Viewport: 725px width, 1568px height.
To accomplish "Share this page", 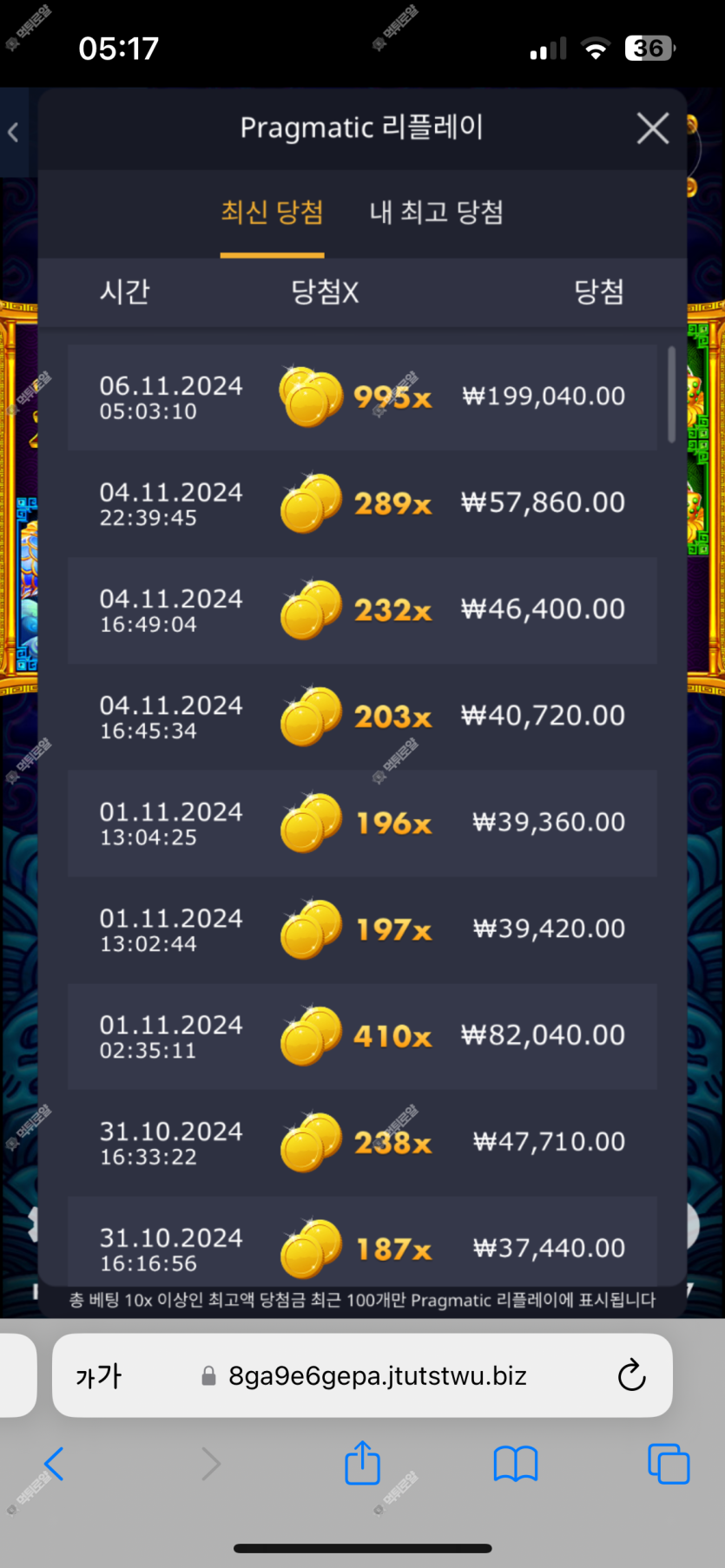I will 362,1463.
